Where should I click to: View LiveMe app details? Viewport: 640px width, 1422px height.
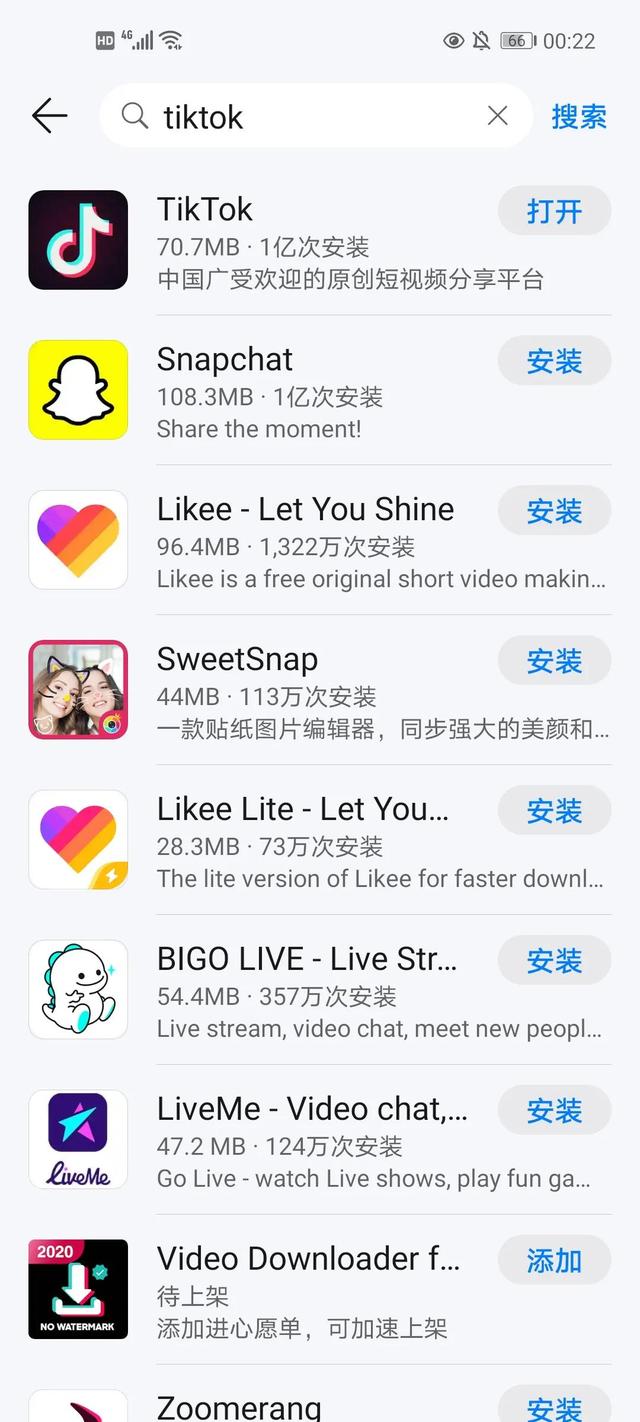tap(300, 1142)
